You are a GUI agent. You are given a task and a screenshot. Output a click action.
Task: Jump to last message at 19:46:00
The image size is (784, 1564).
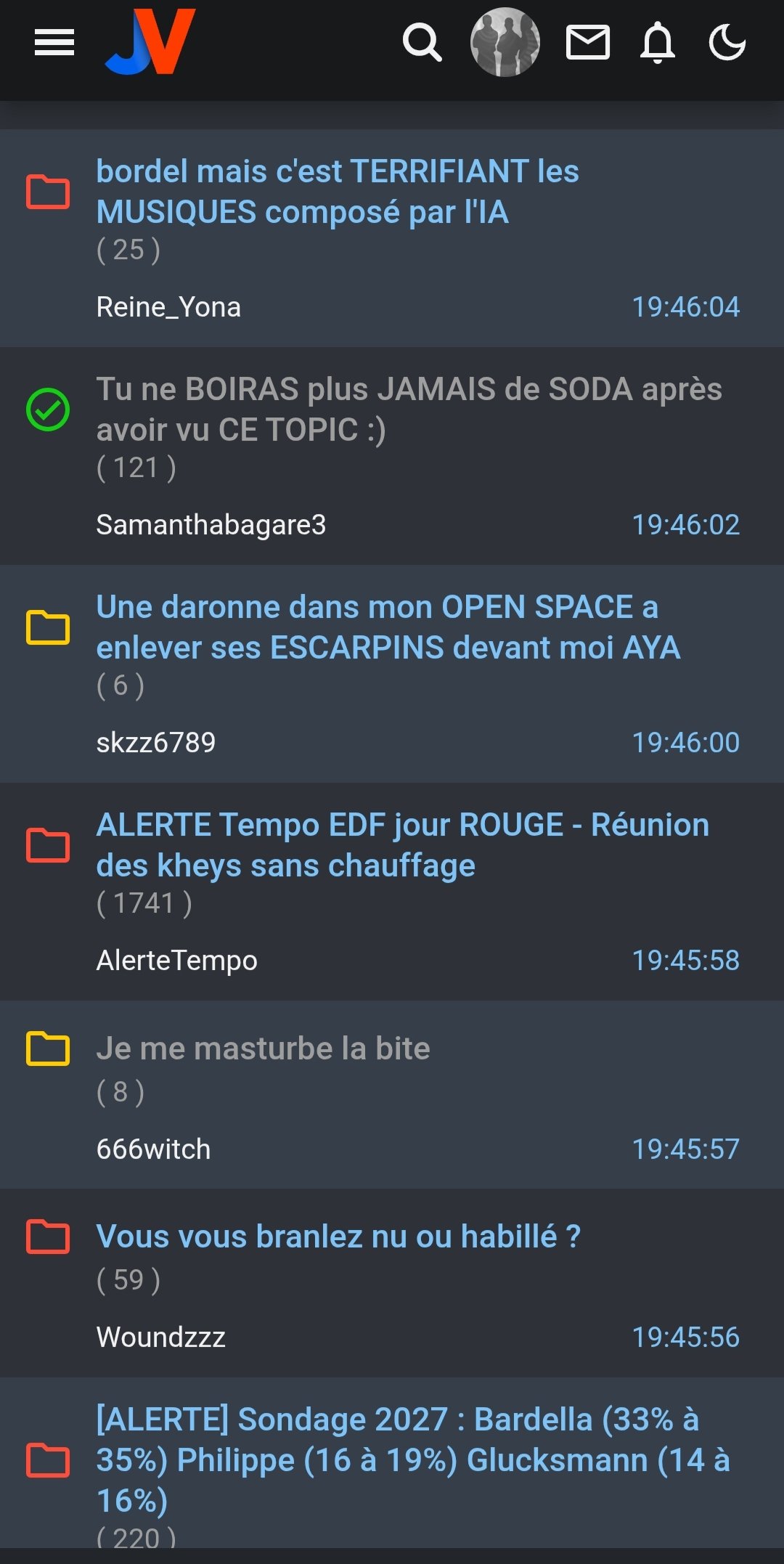tap(685, 743)
